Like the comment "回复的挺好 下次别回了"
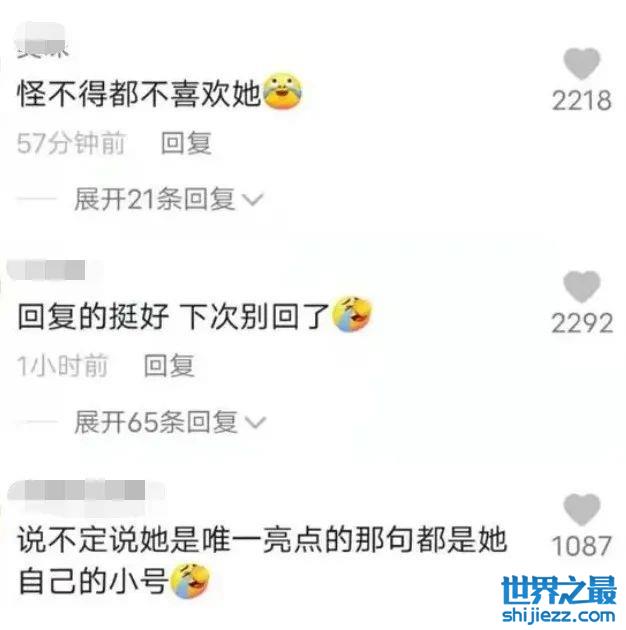626x630 pixels. 581,287
